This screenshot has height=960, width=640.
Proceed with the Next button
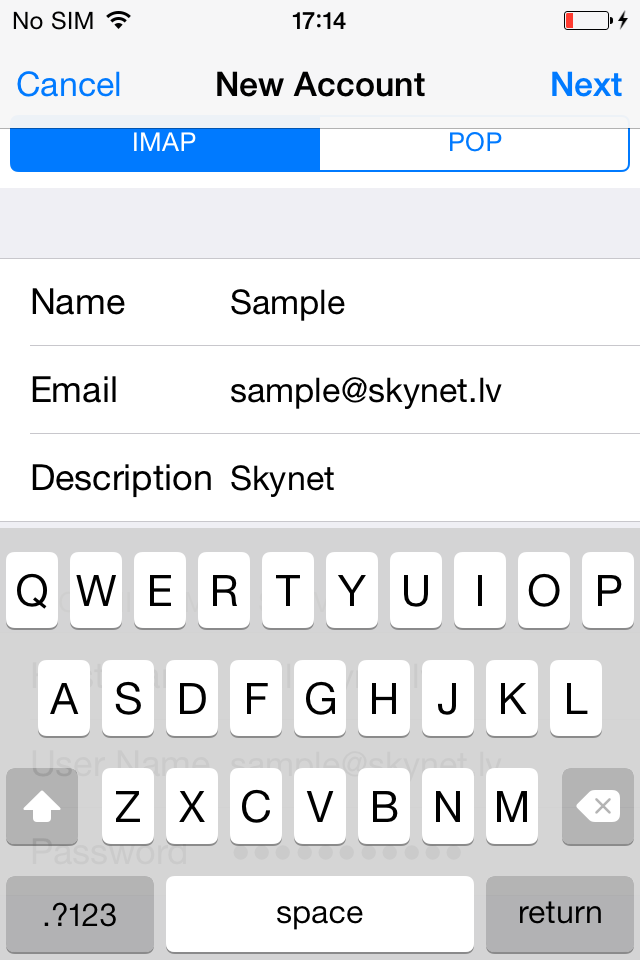(586, 85)
